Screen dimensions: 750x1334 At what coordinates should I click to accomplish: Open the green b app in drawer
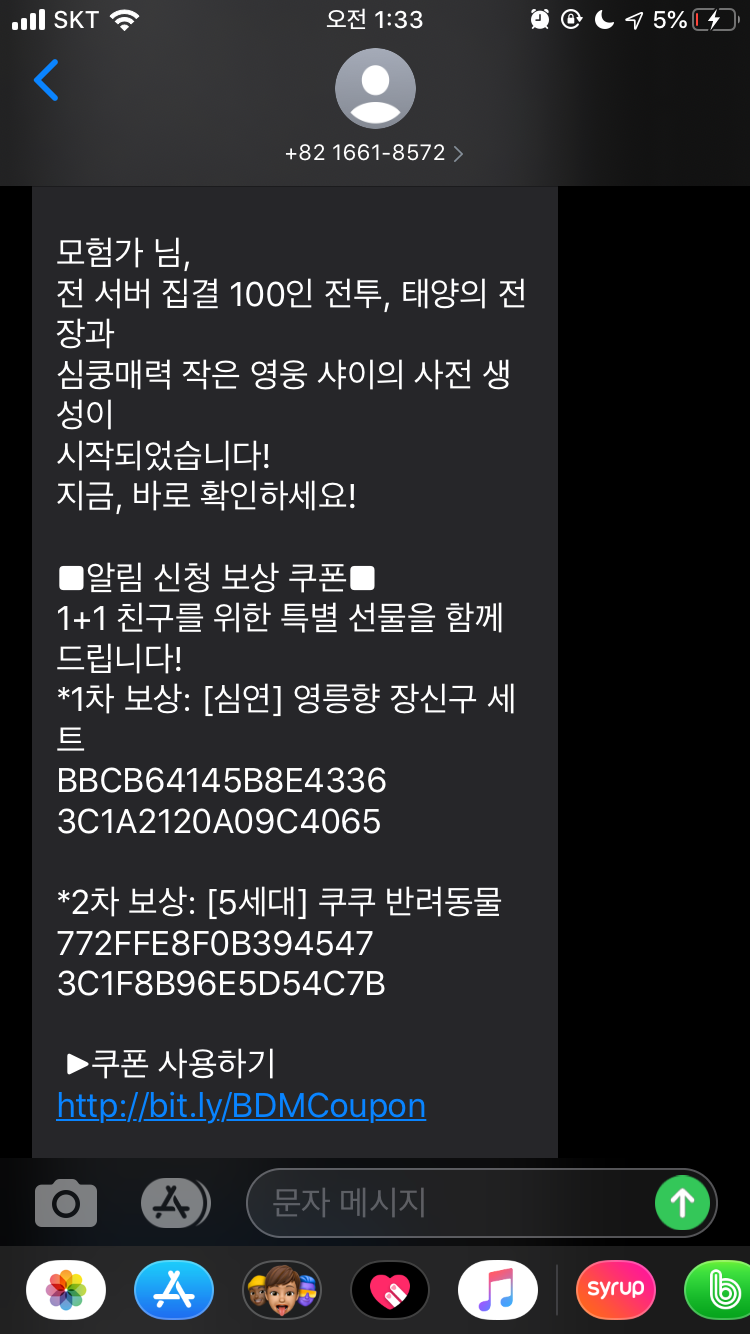click(x=717, y=1290)
